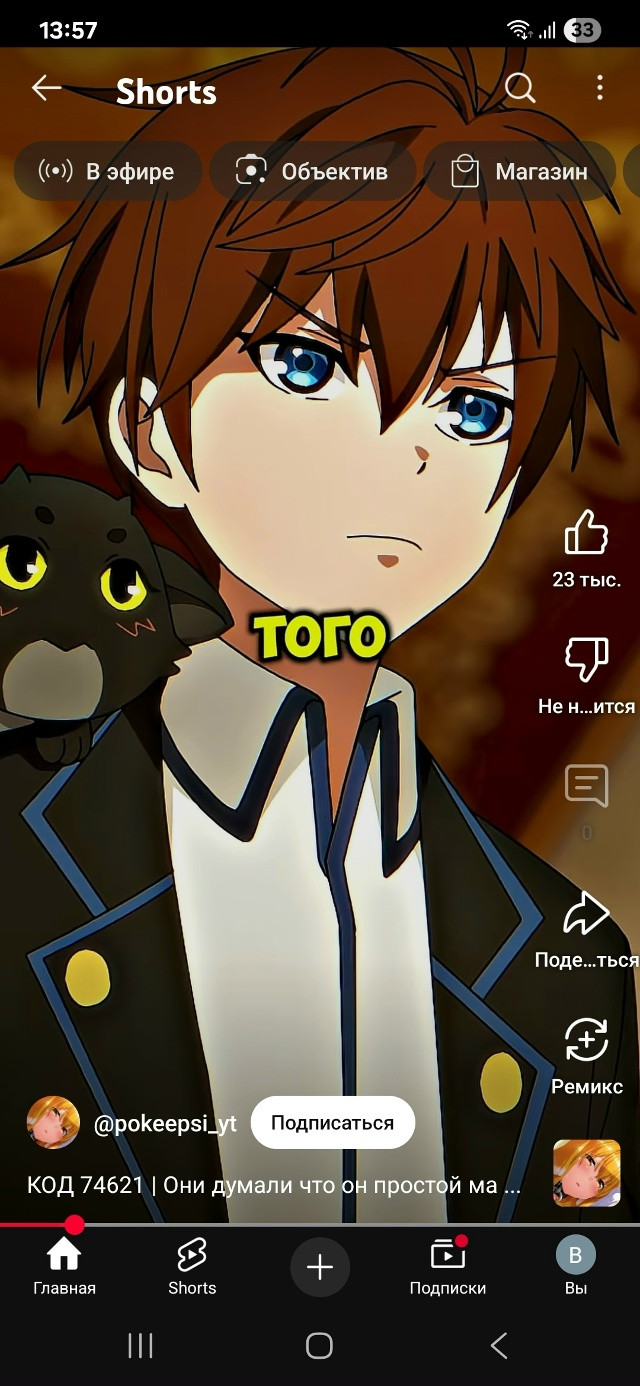Go to the "Вы" profile tab
Image resolution: width=640 pixels, height=1386 pixels.
pos(576,1266)
